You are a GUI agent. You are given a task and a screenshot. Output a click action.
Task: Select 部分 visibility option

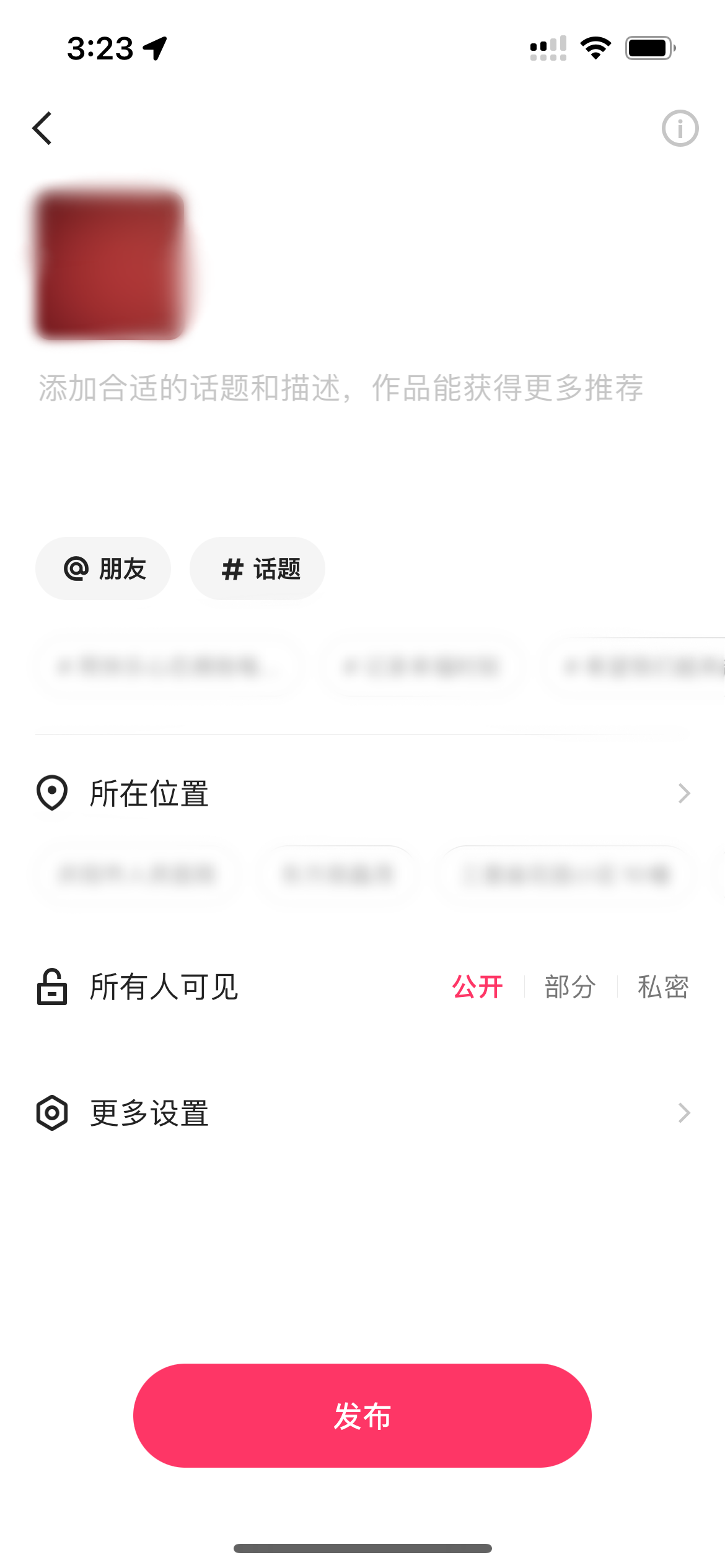[570, 987]
